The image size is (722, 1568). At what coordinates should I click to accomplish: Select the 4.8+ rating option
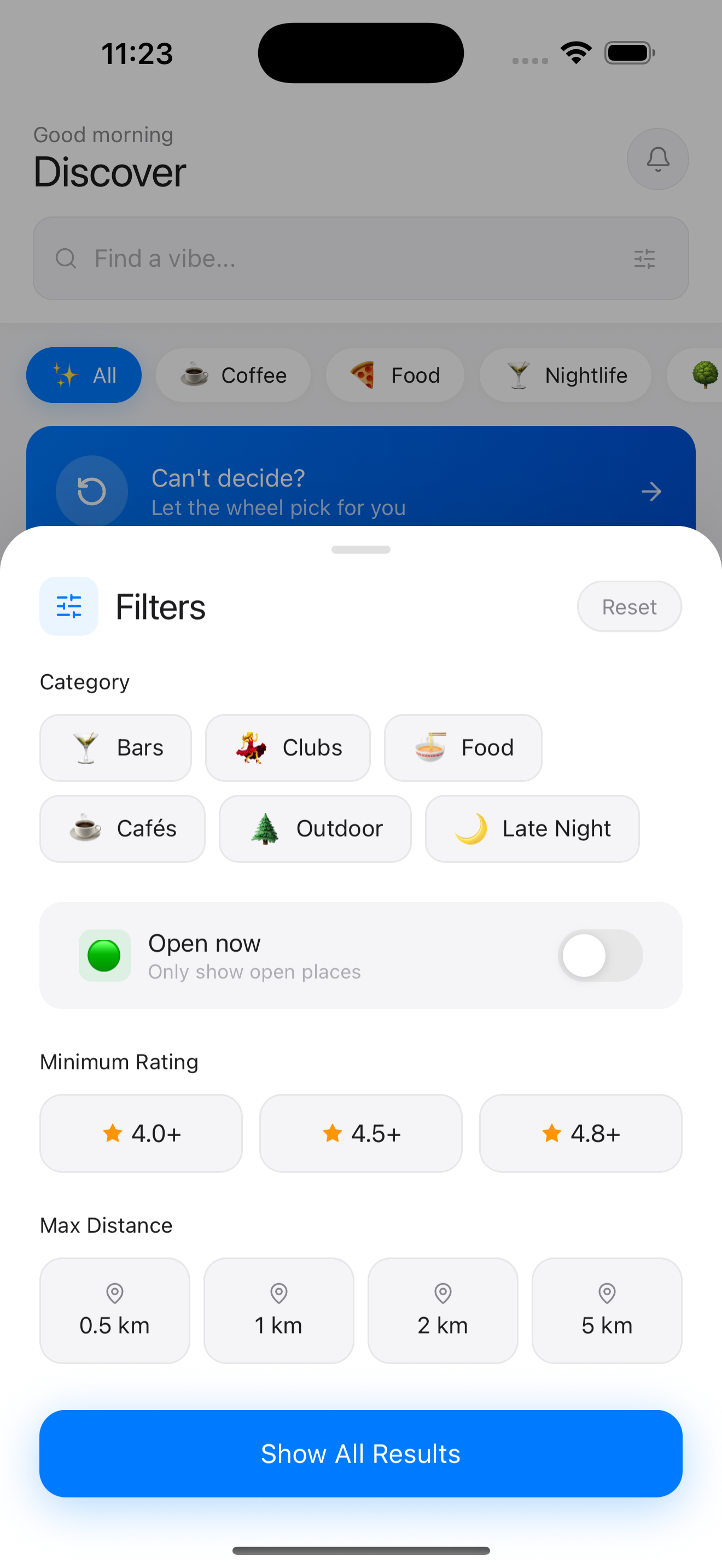coord(580,1133)
